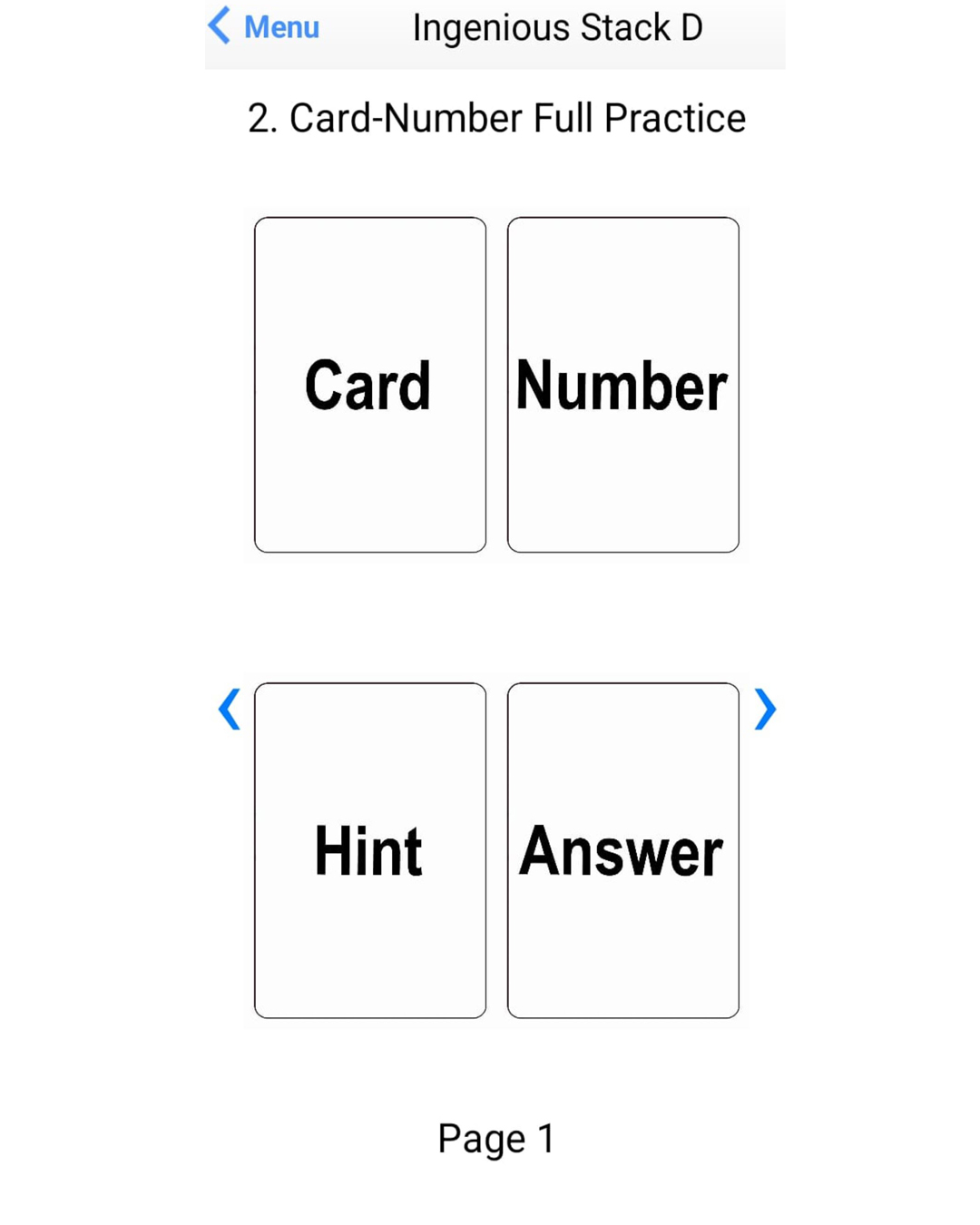Go to the previous page arrow
This screenshot has height=1225, width=980.
[230, 709]
